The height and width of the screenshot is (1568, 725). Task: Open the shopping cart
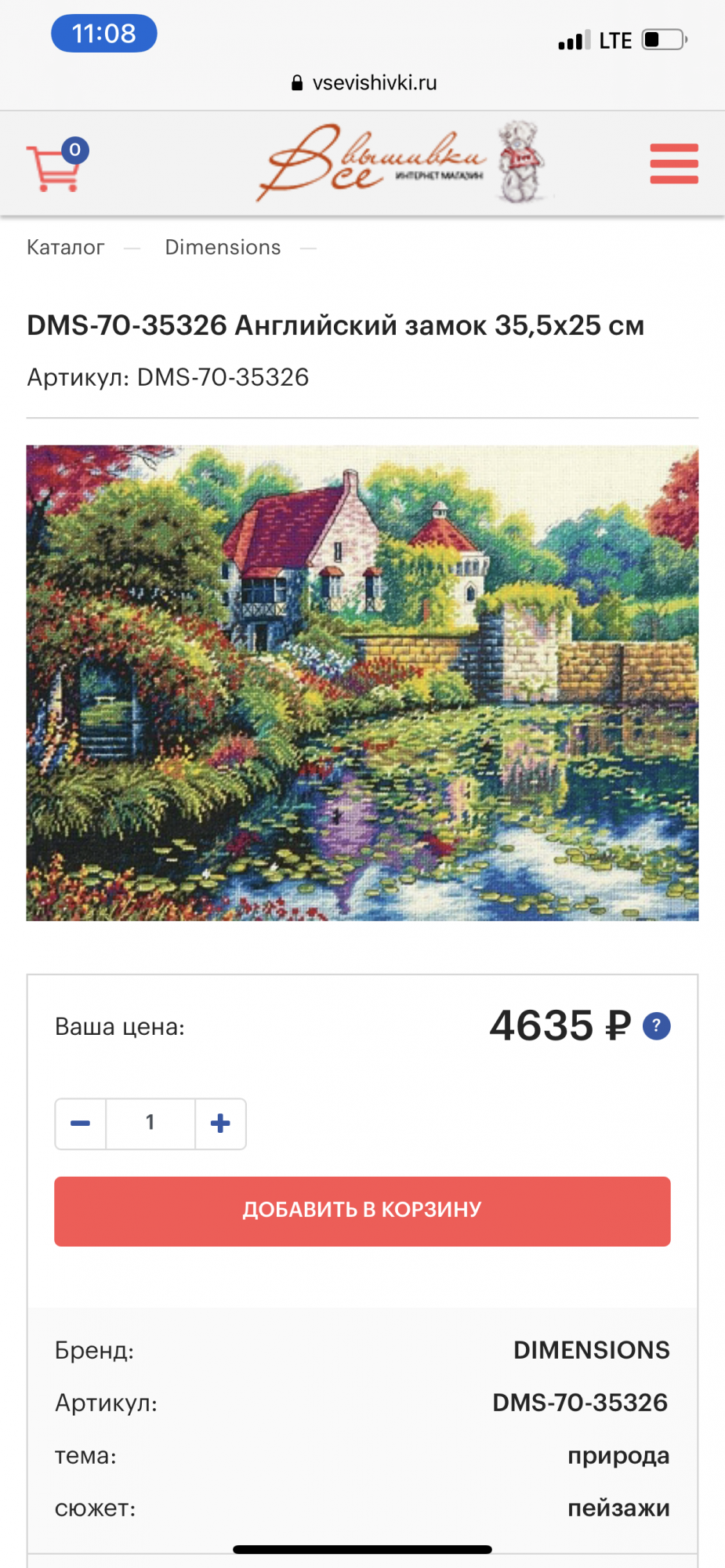(55, 166)
